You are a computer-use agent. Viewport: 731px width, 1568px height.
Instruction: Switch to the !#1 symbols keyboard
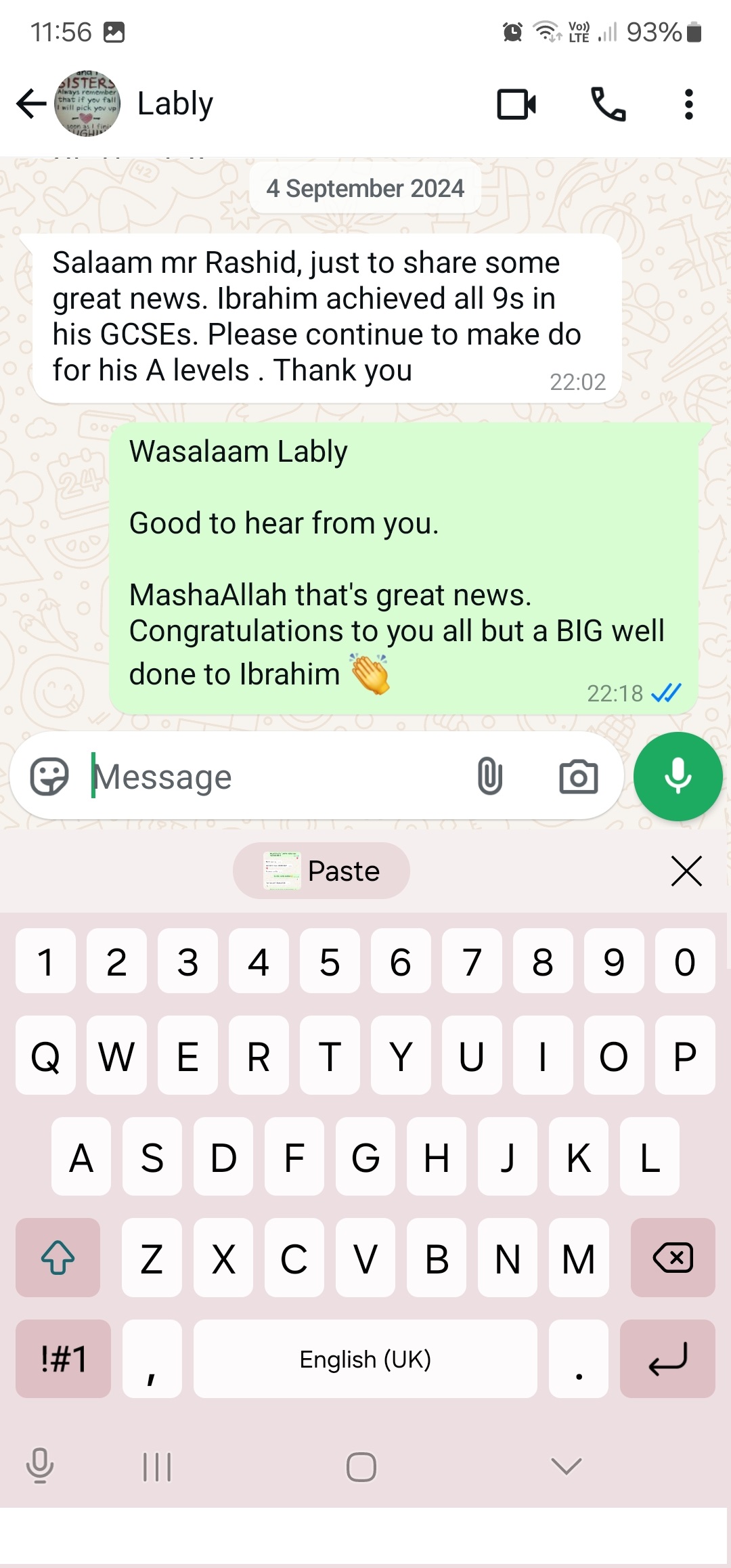63,1359
